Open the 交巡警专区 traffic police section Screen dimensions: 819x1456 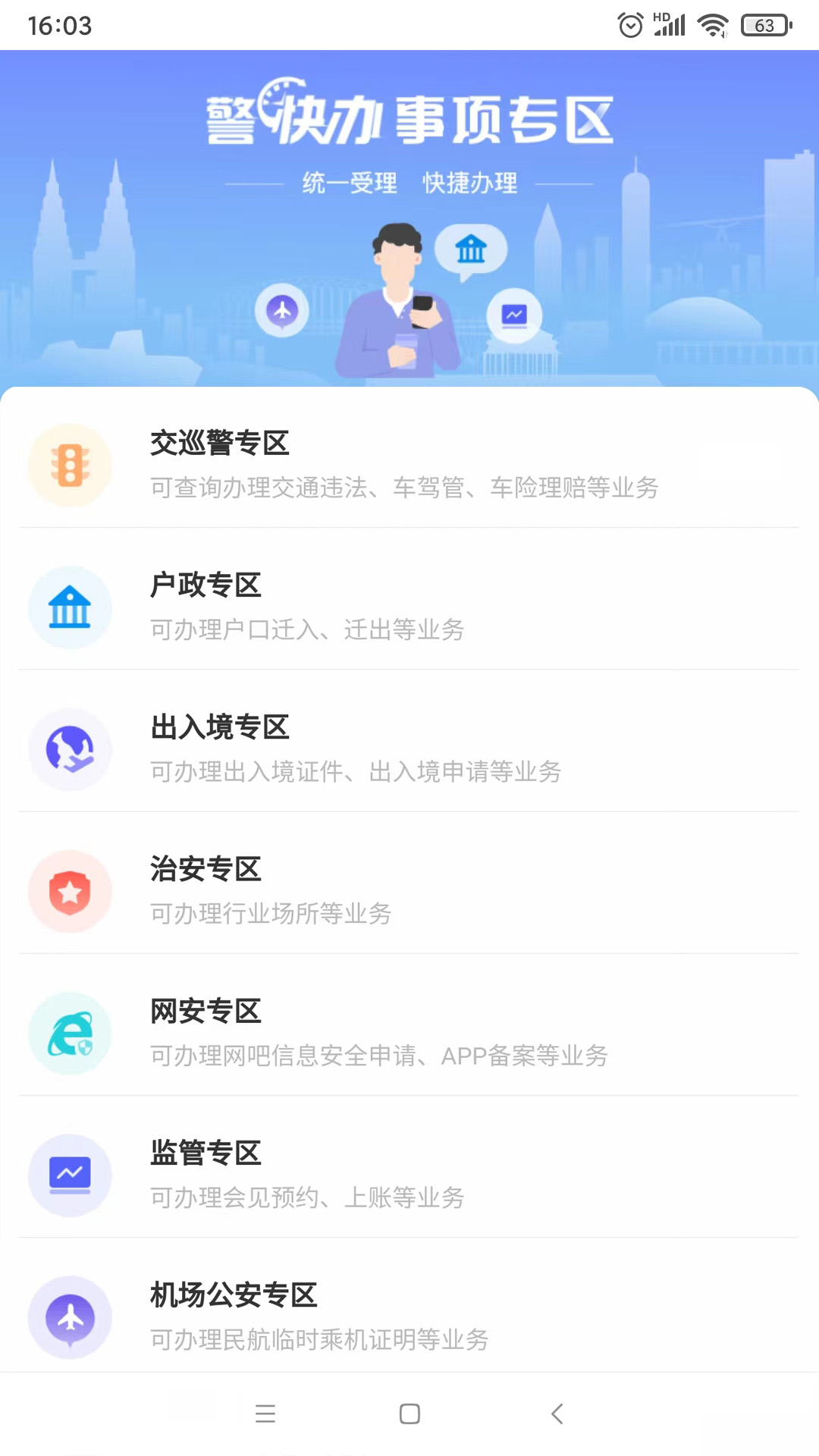coord(408,464)
